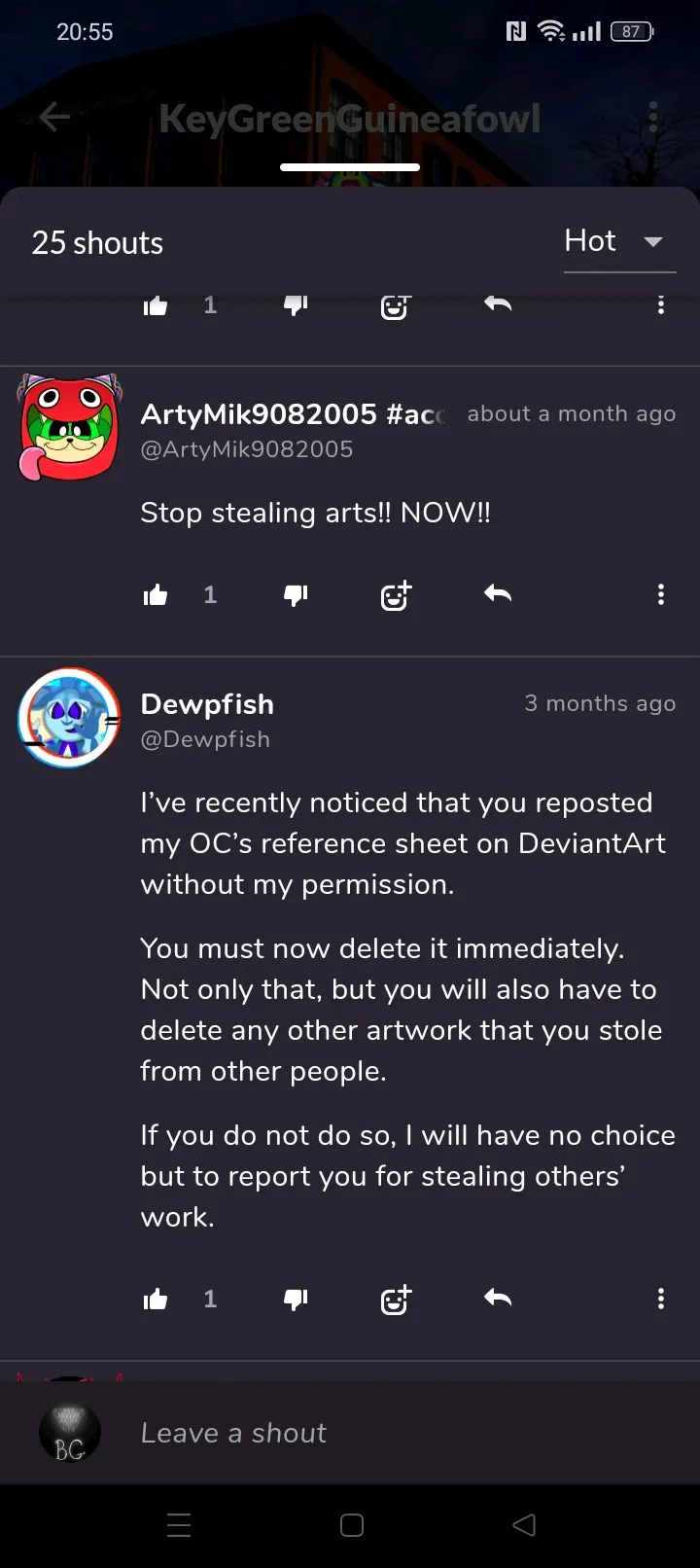700x1568 pixels.
Task: Dislike Dewpfish's shout
Action: [296, 1300]
